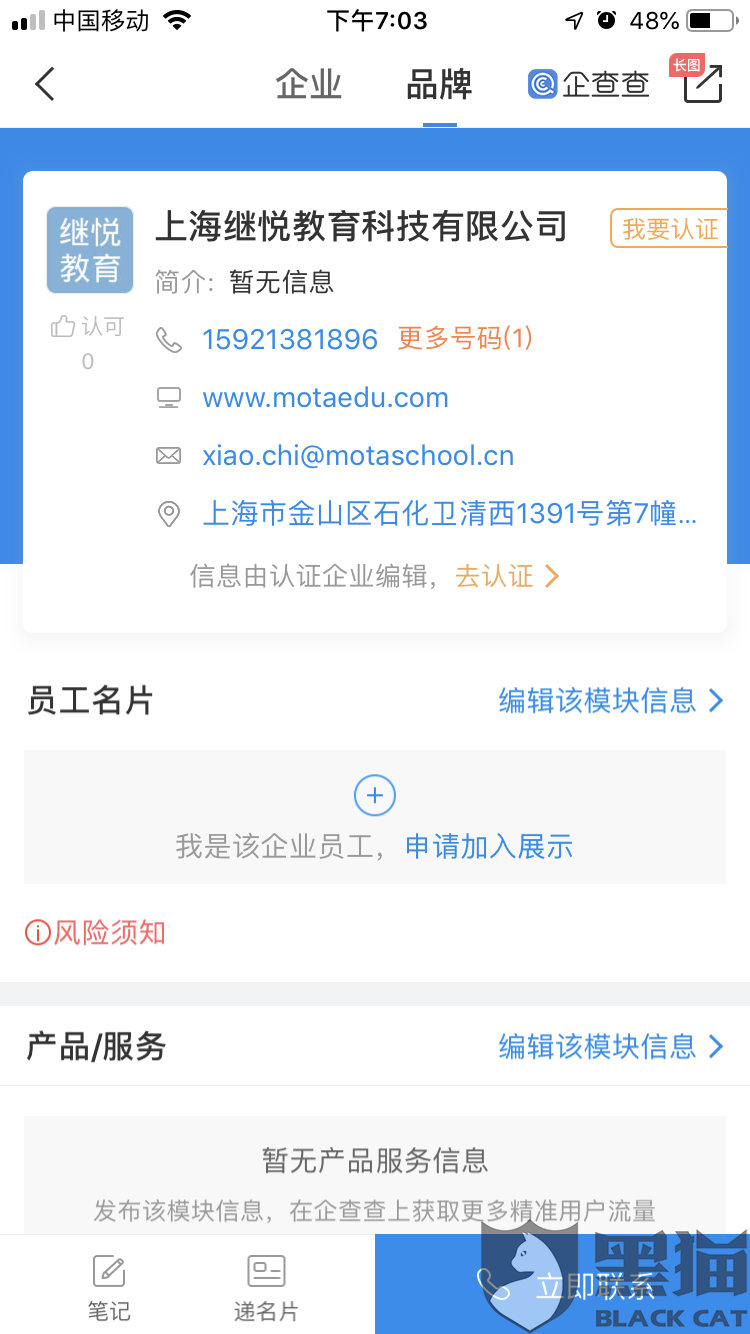750x1334 pixels.
Task: Open the company address on map
Action: tap(450, 514)
